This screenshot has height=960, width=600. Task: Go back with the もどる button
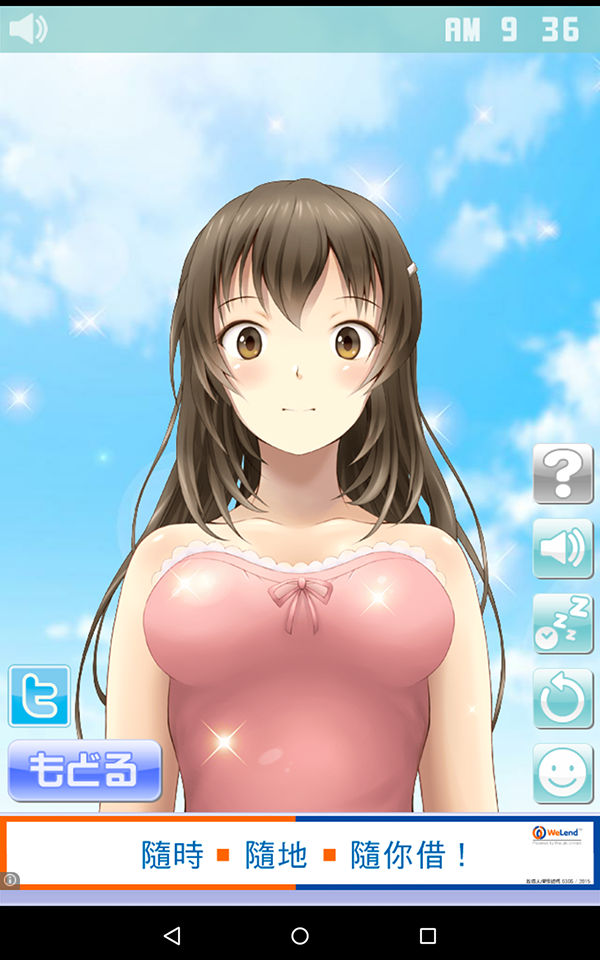point(84,770)
